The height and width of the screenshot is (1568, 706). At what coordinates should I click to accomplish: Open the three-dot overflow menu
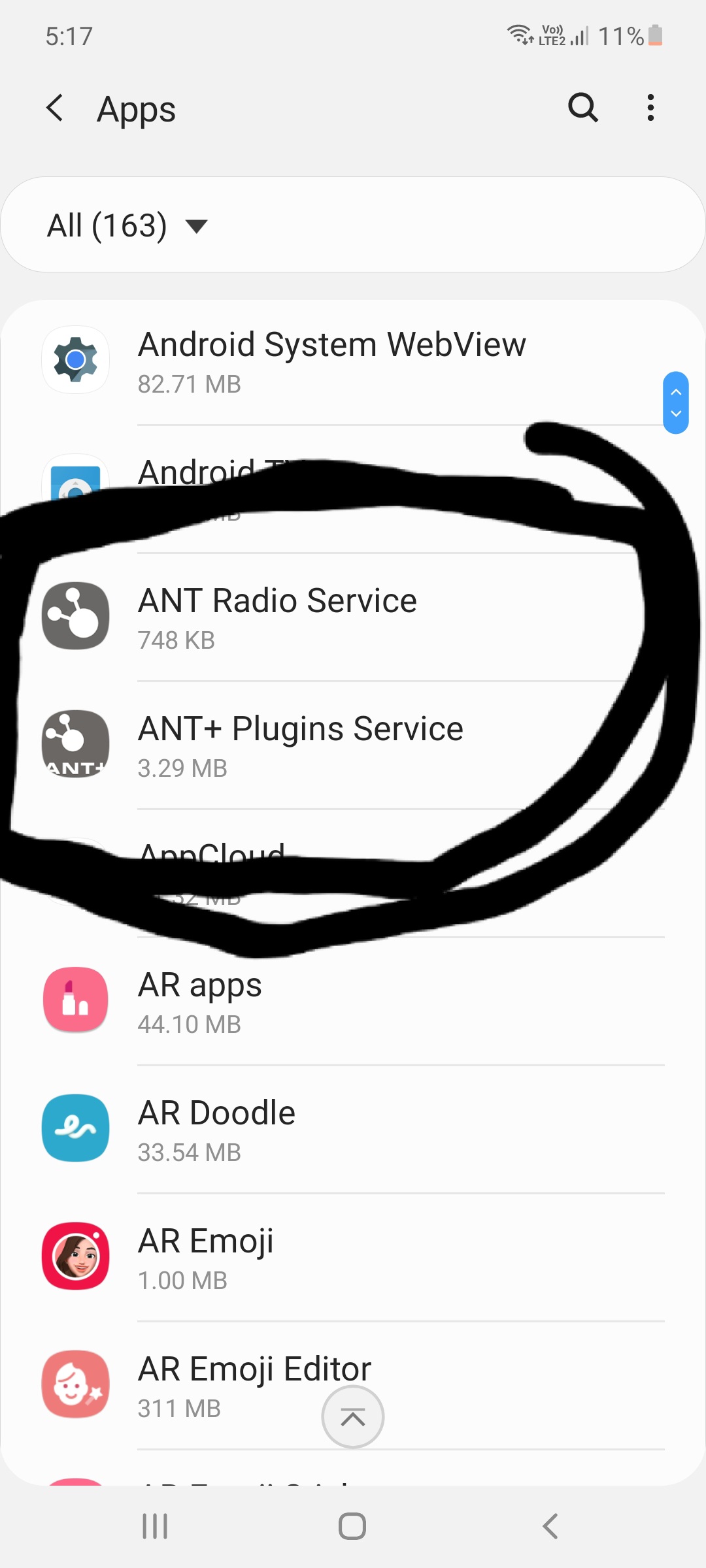[x=650, y=108]
